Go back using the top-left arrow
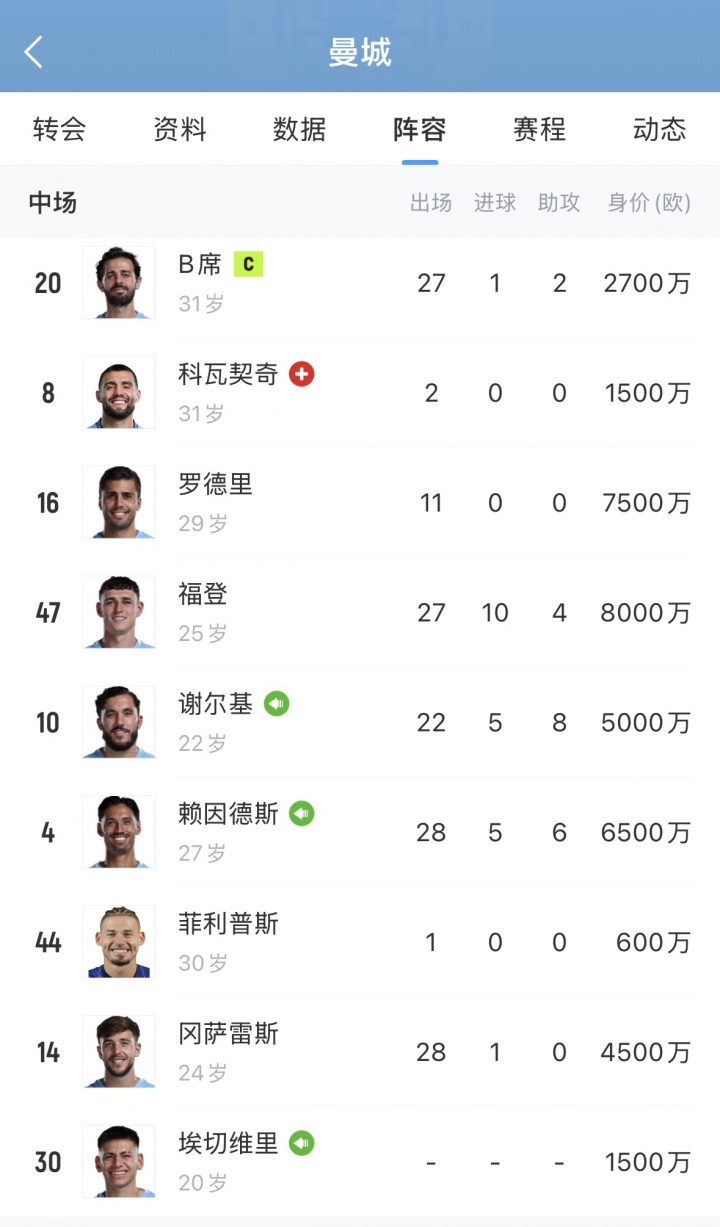Viewport: 720px width, 1227px height. pos(34,52)
